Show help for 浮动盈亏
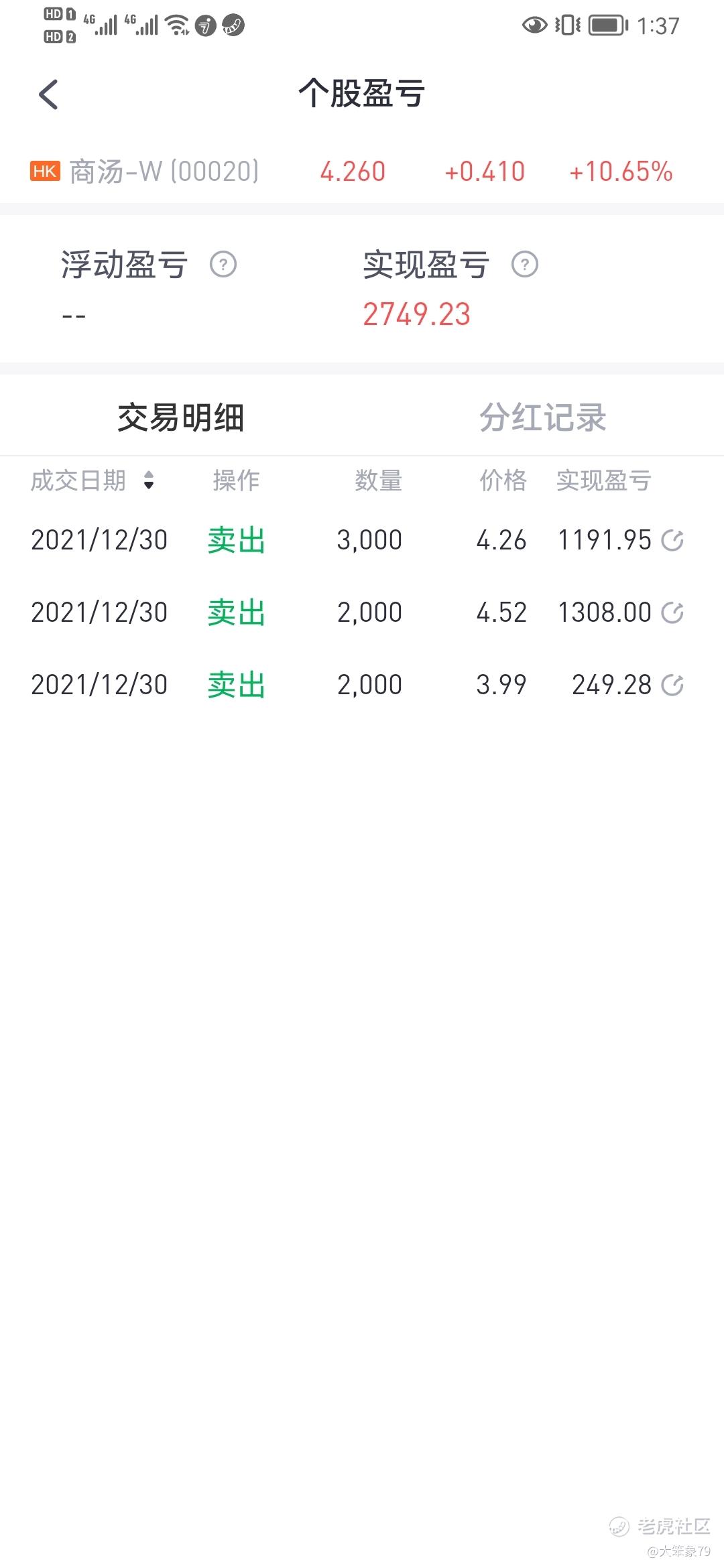This screenshot has height=1568, width=724. [223, 265]
